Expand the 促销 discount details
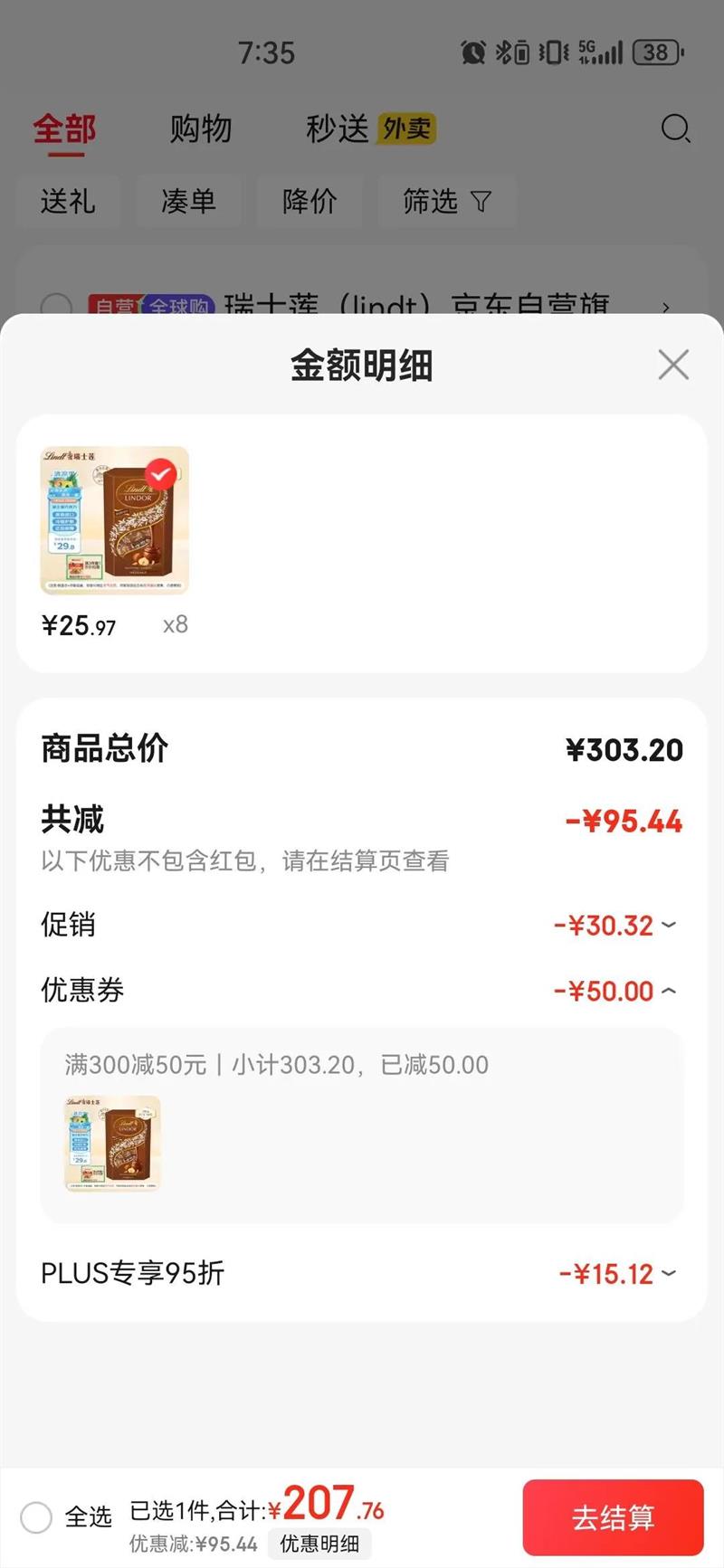The image size is (724, 1568). click(x=669, y=925)
